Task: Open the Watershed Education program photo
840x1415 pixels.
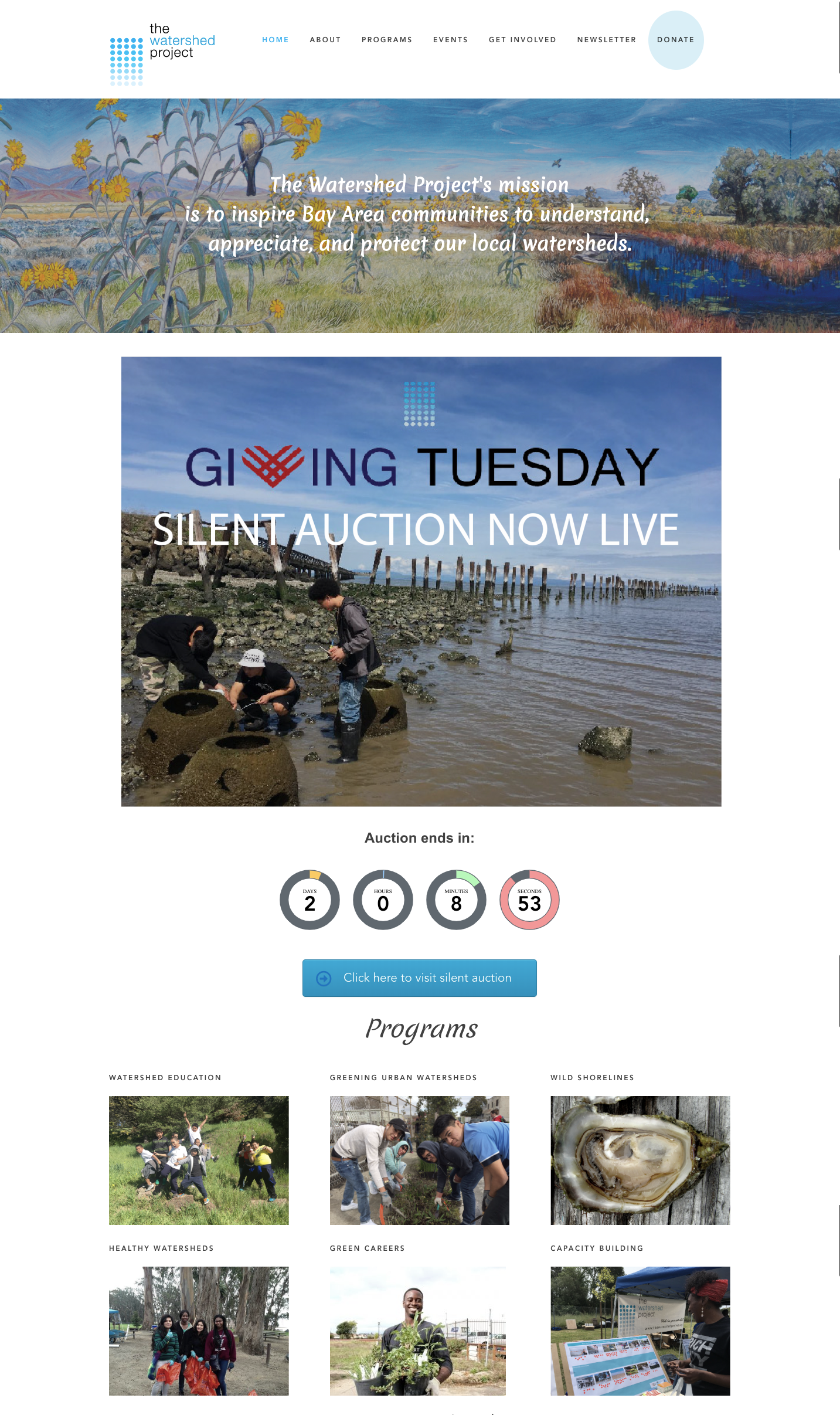Action: pyautogui.click(x=199, y=1160)
